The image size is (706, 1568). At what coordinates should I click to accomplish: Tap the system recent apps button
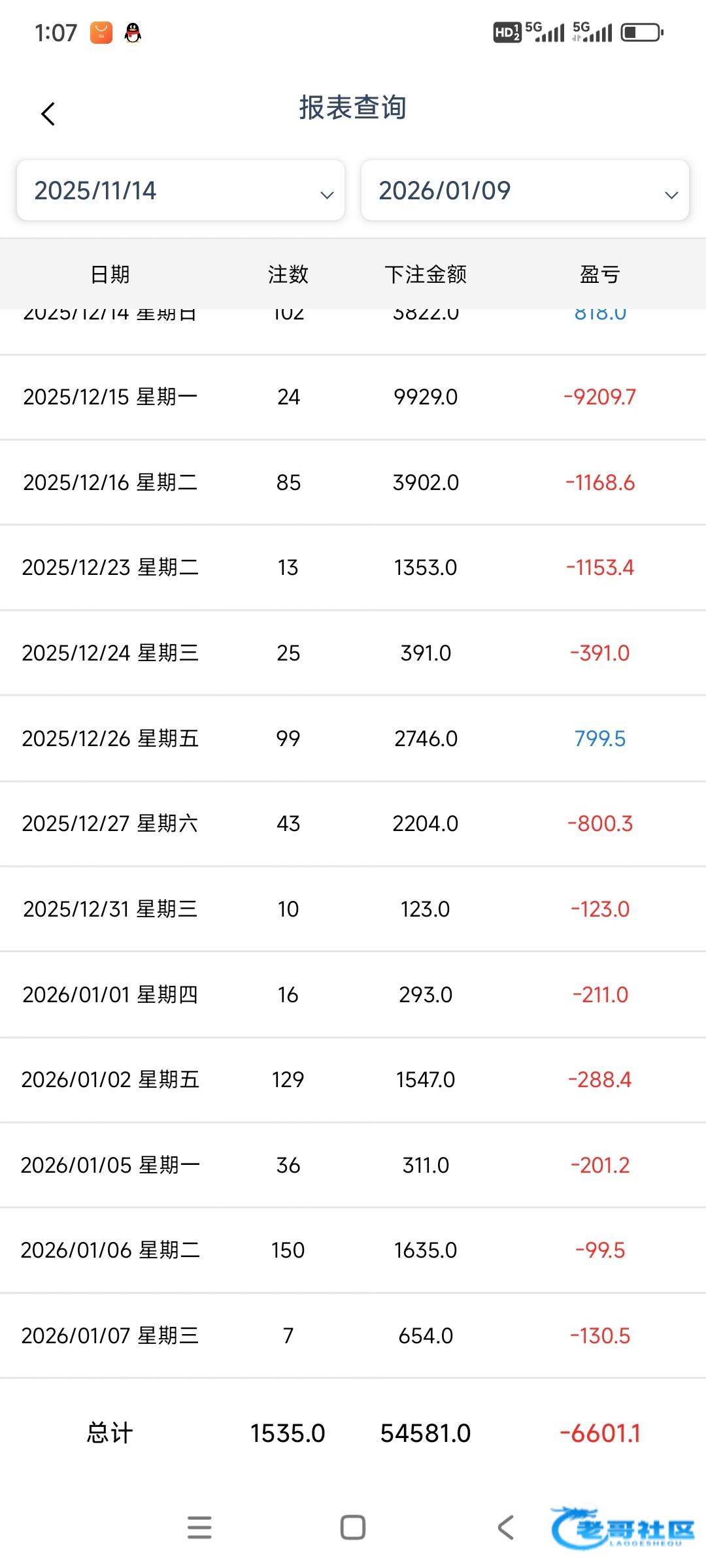tap(199, 1527)
